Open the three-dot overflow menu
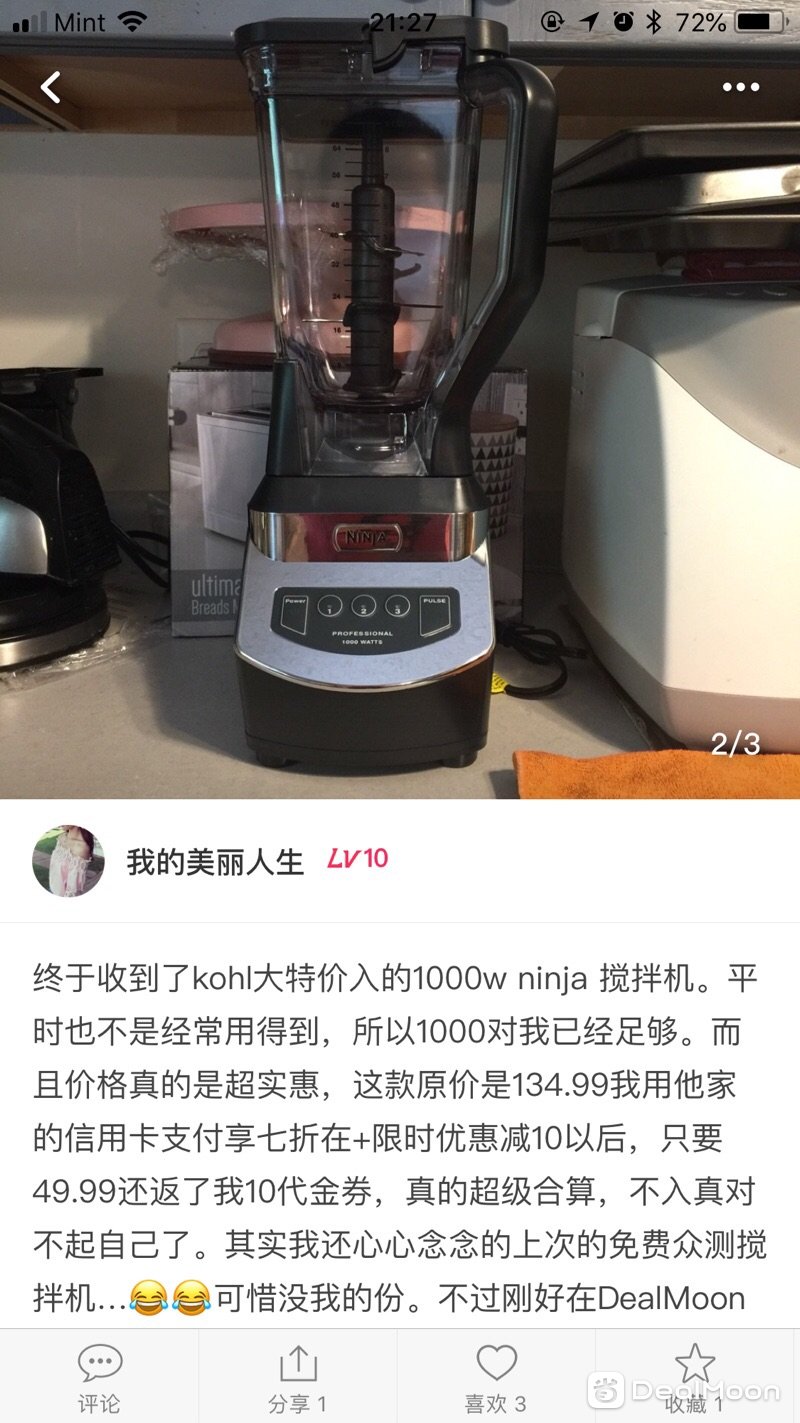The width and height of the screenshot is (800, 1423). click(741, 87)
